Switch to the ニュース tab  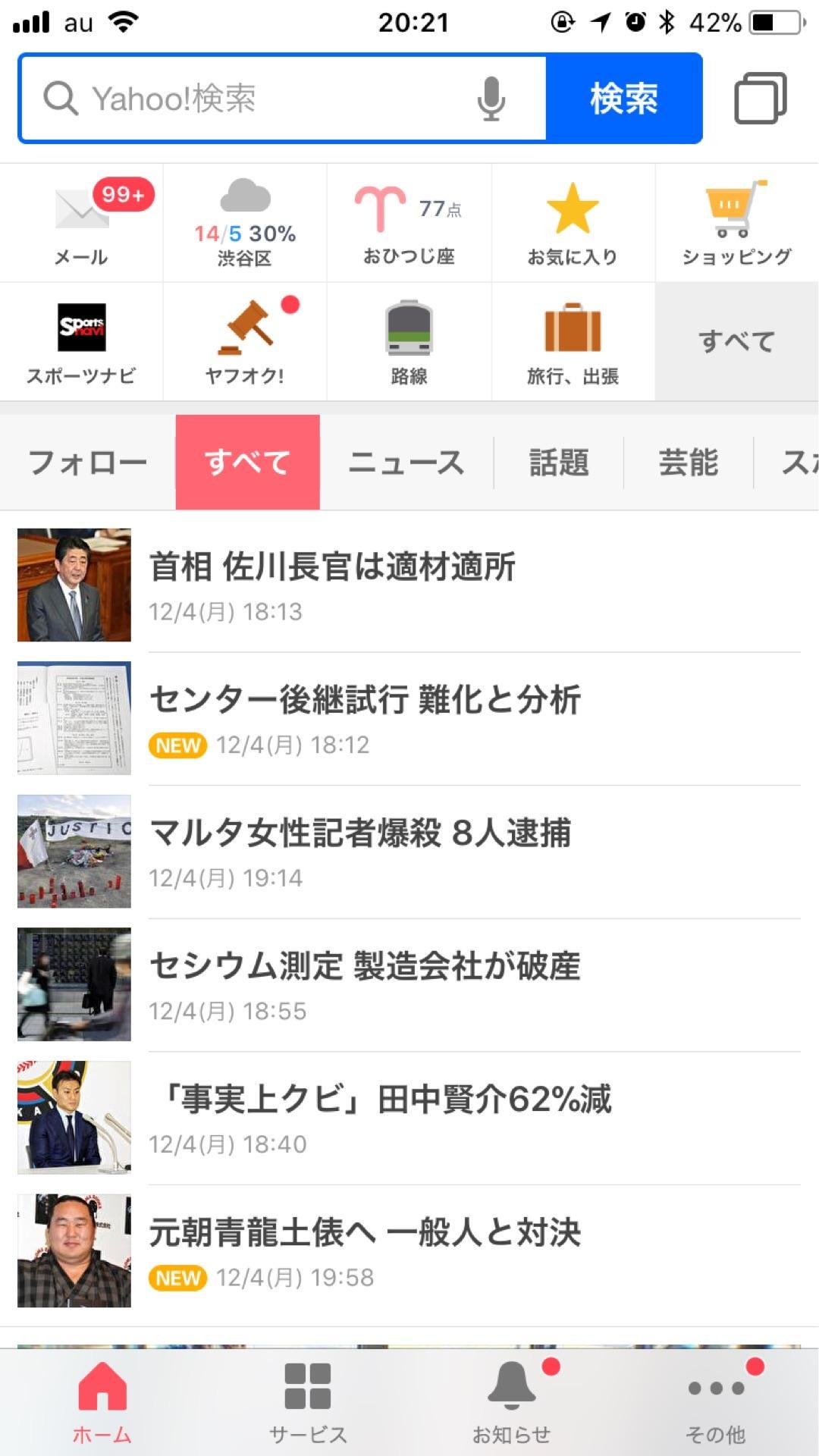pos(406,462)
